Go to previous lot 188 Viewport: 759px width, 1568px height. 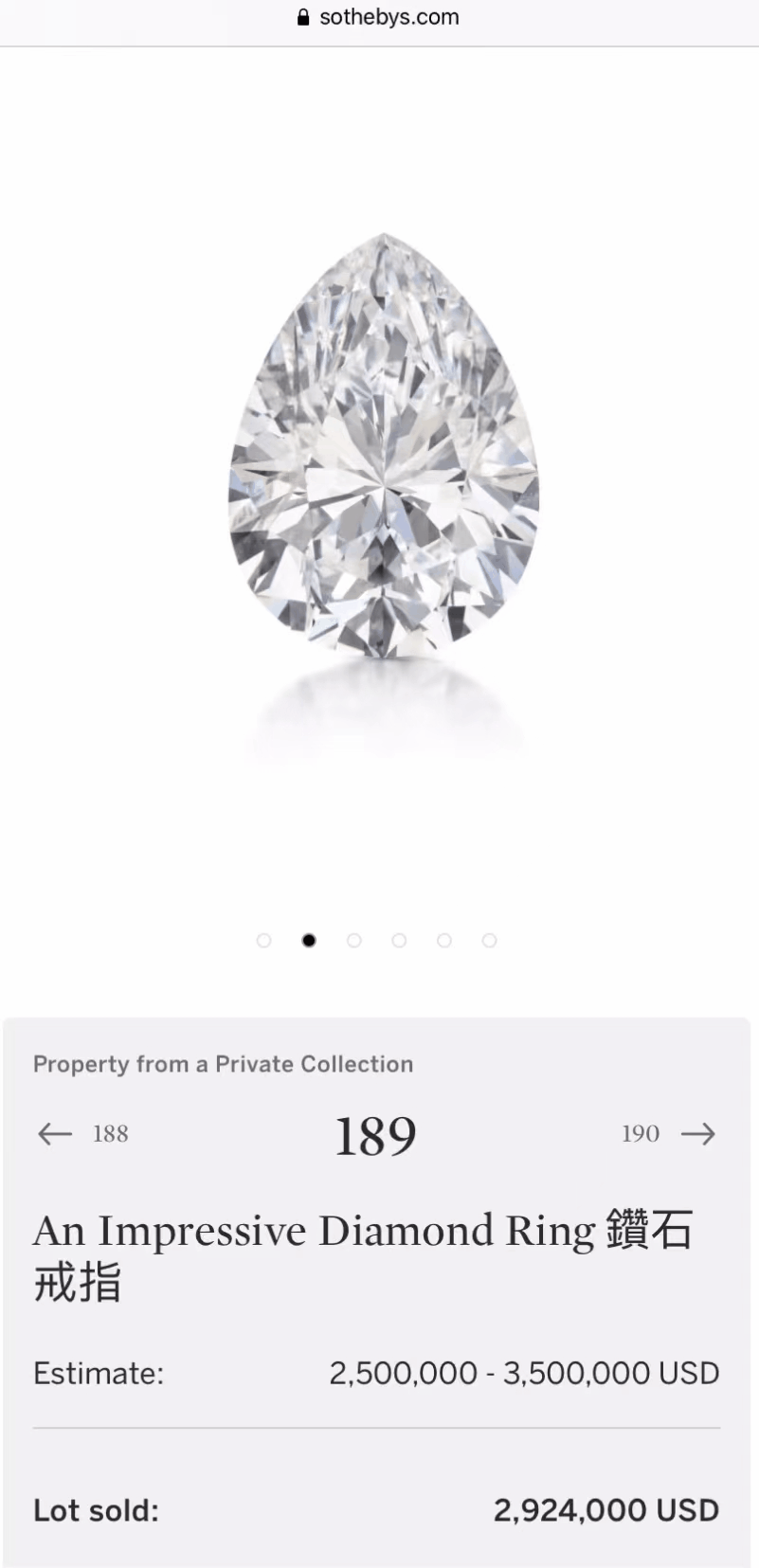click(82, 1134)
